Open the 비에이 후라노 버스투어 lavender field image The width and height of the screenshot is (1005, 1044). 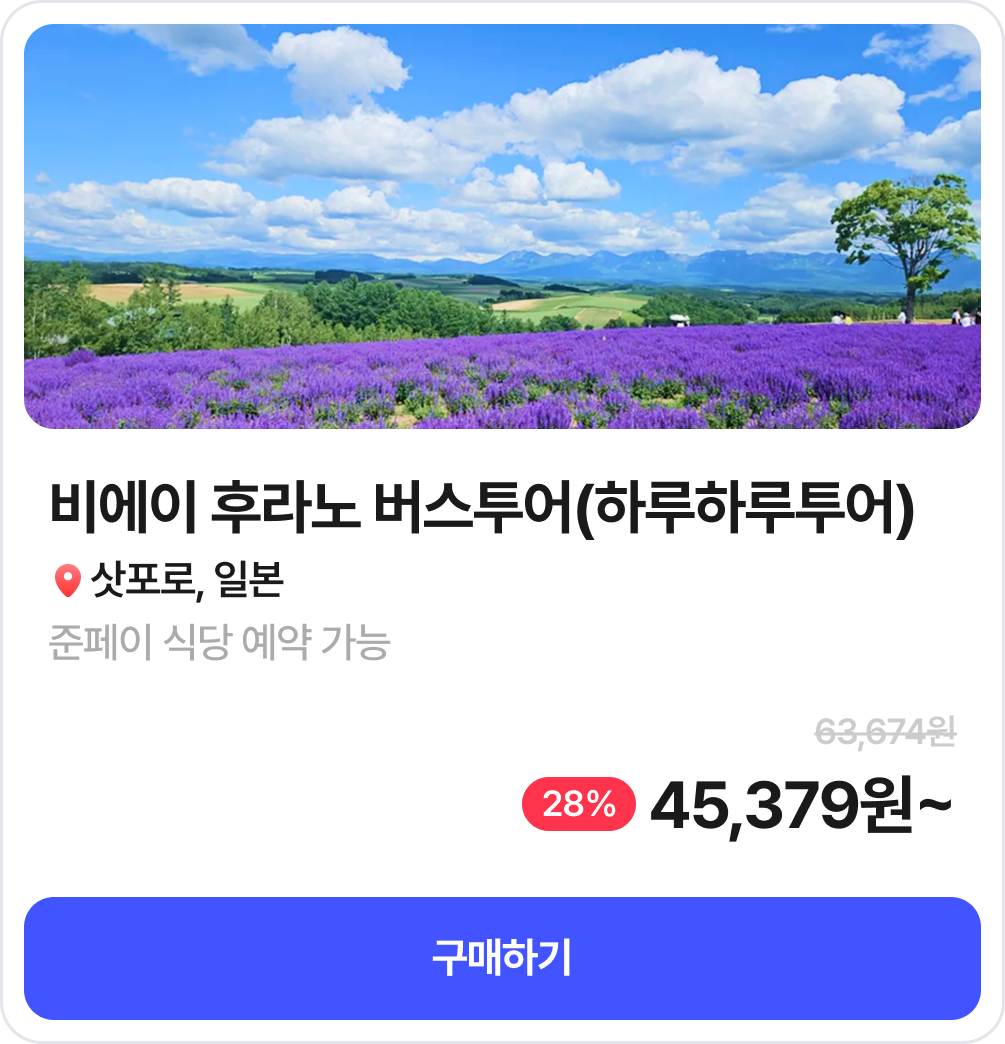point(502,227)
